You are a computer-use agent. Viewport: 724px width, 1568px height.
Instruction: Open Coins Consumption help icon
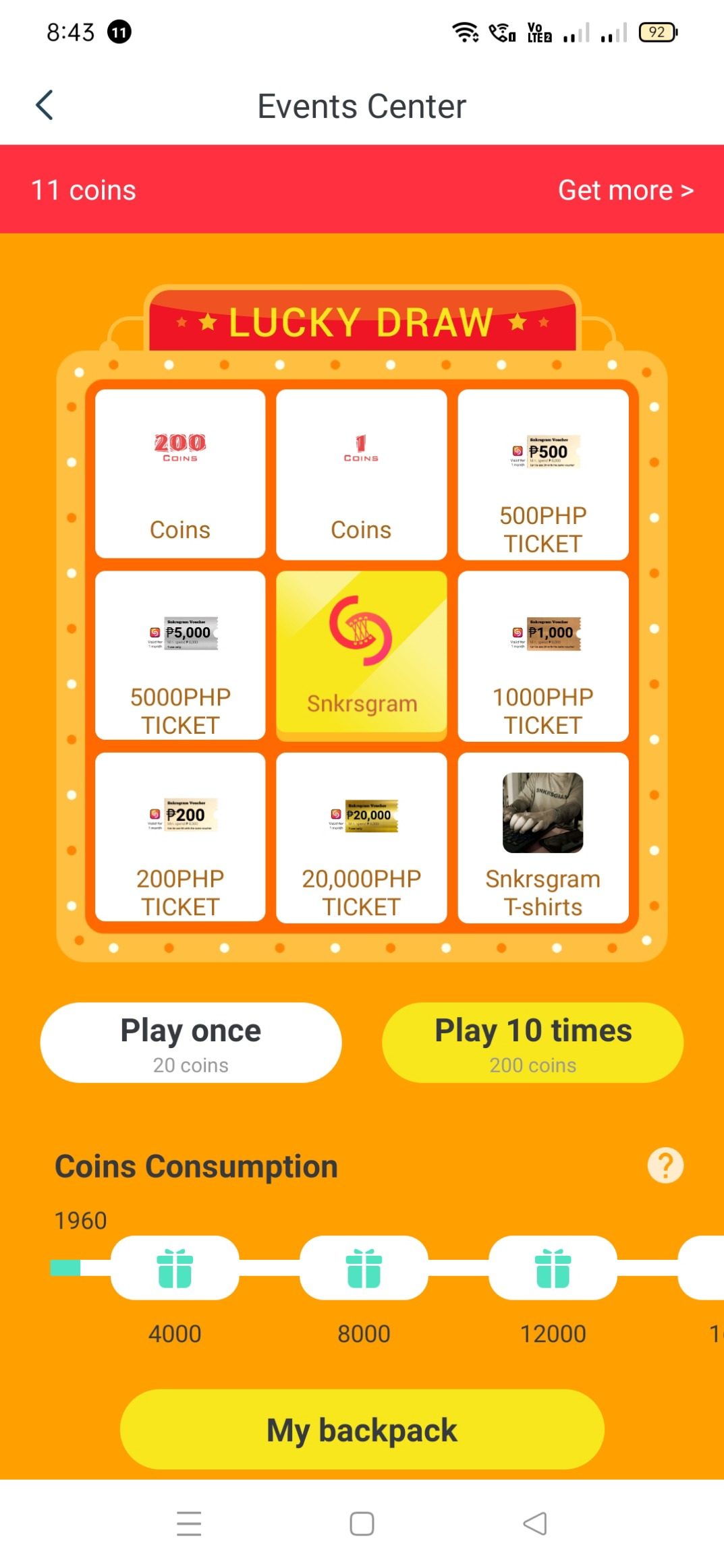click(x=665, y=1165)
